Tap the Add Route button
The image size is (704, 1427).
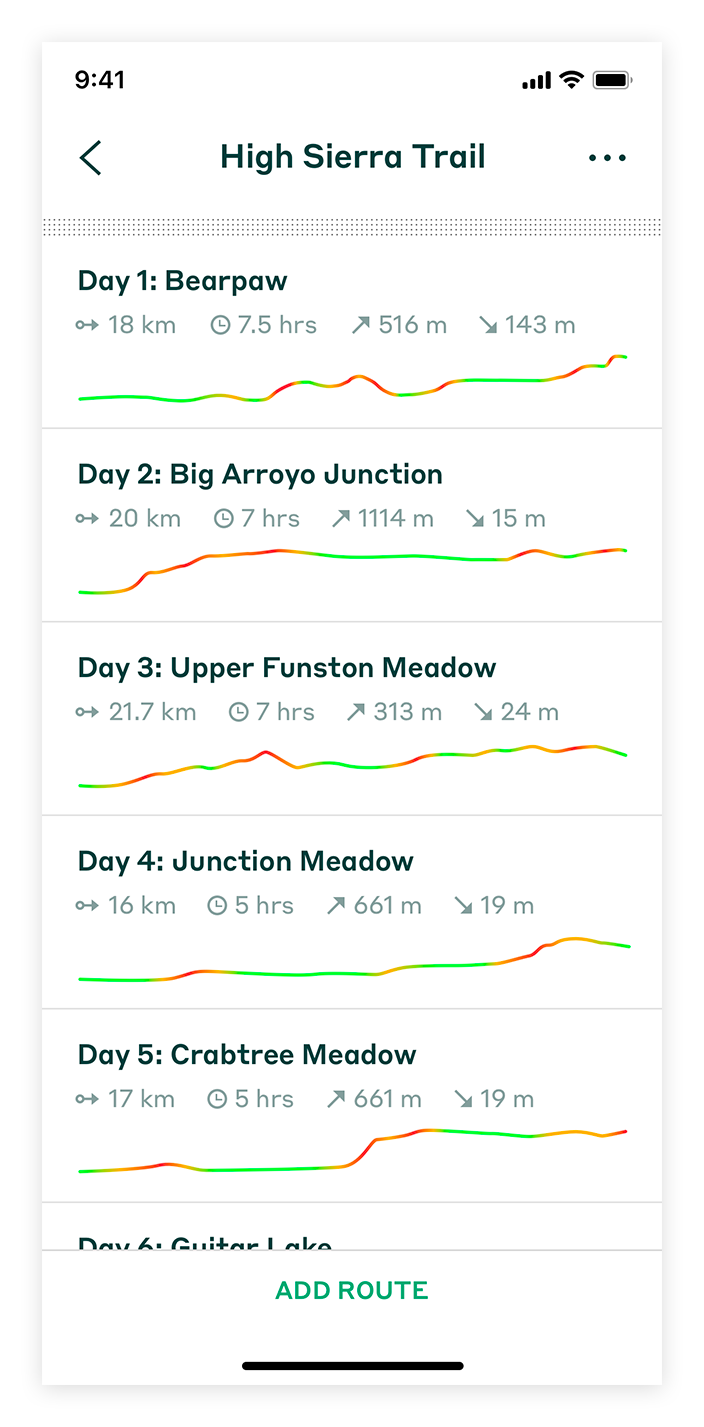(x=352, y=1290)
